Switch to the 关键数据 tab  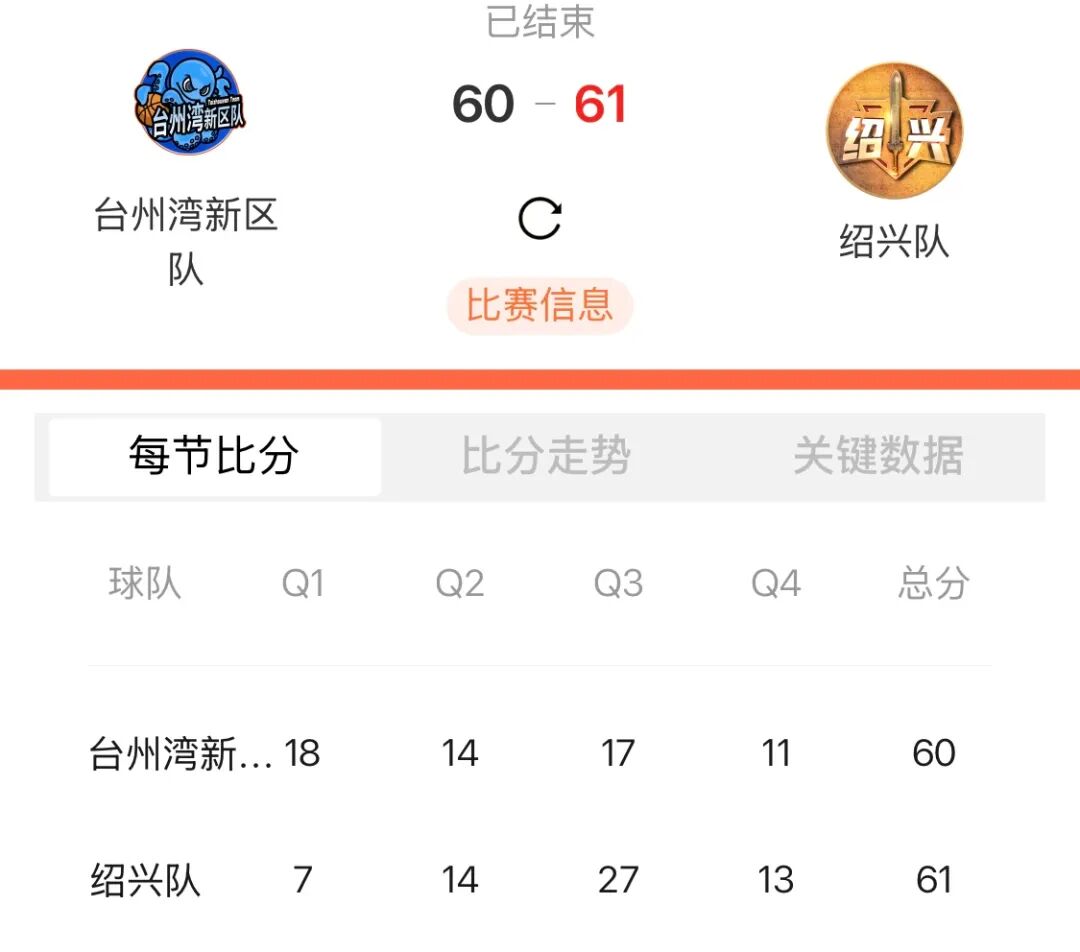pos(878,457)
